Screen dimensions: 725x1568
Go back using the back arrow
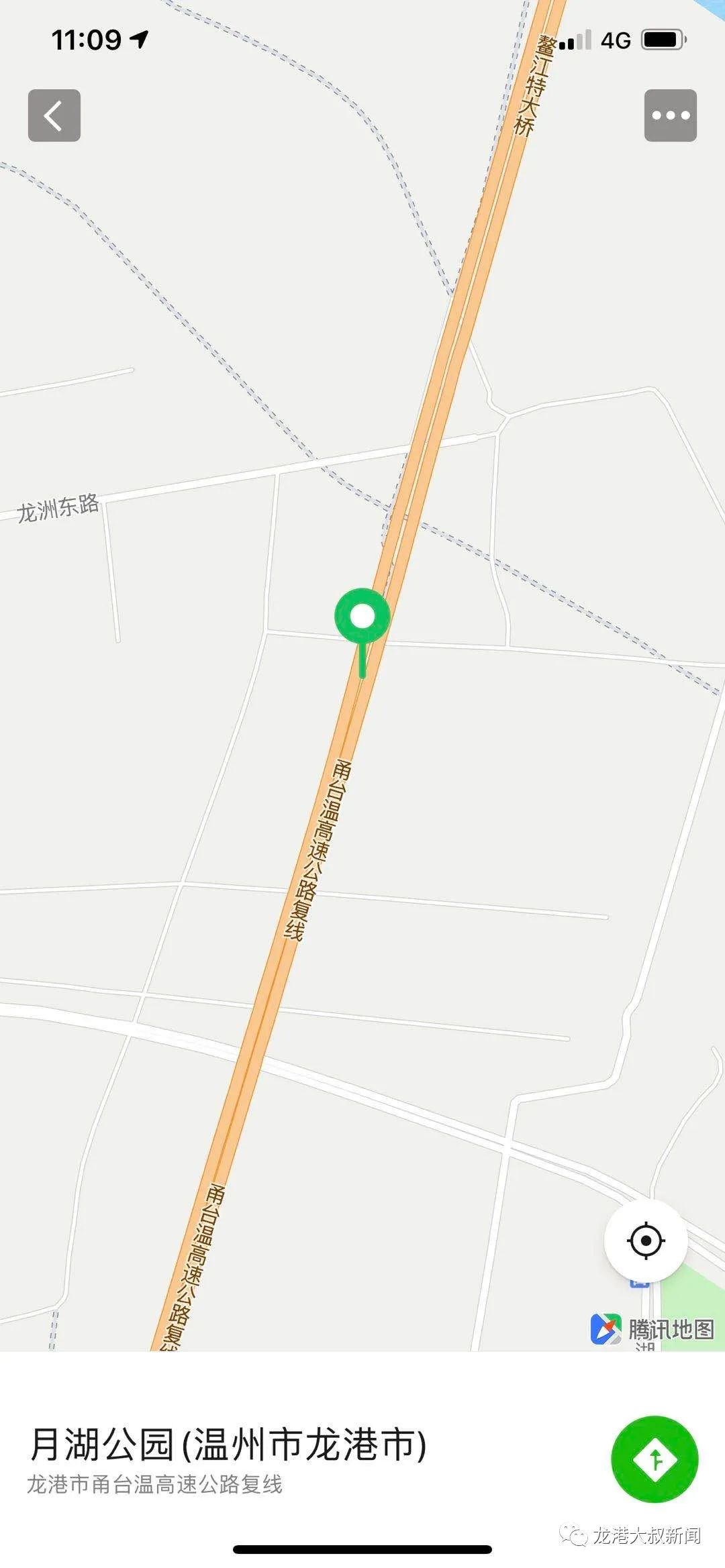click(x=54, y=115)
